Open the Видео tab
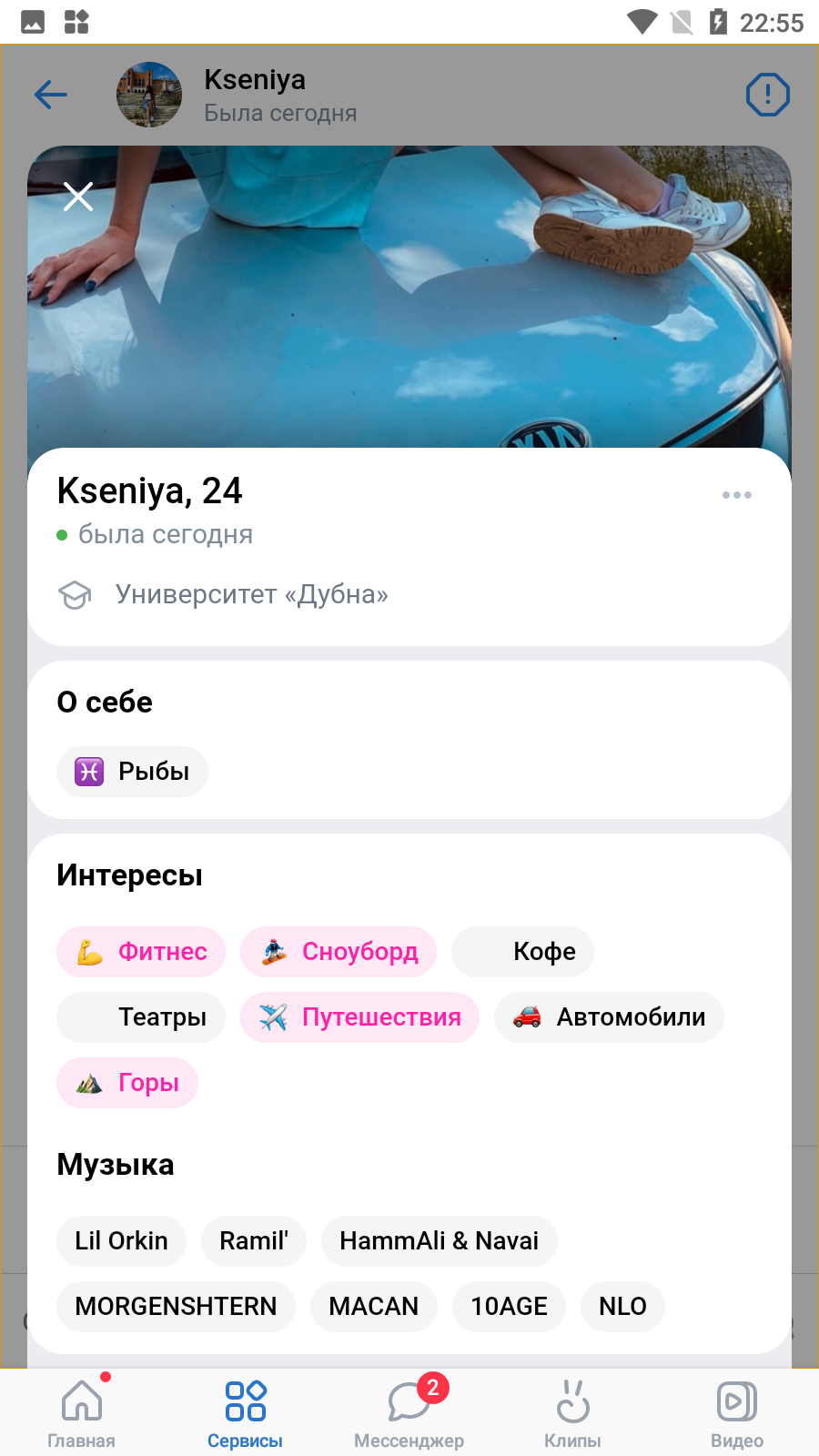 coord(737,1412)
